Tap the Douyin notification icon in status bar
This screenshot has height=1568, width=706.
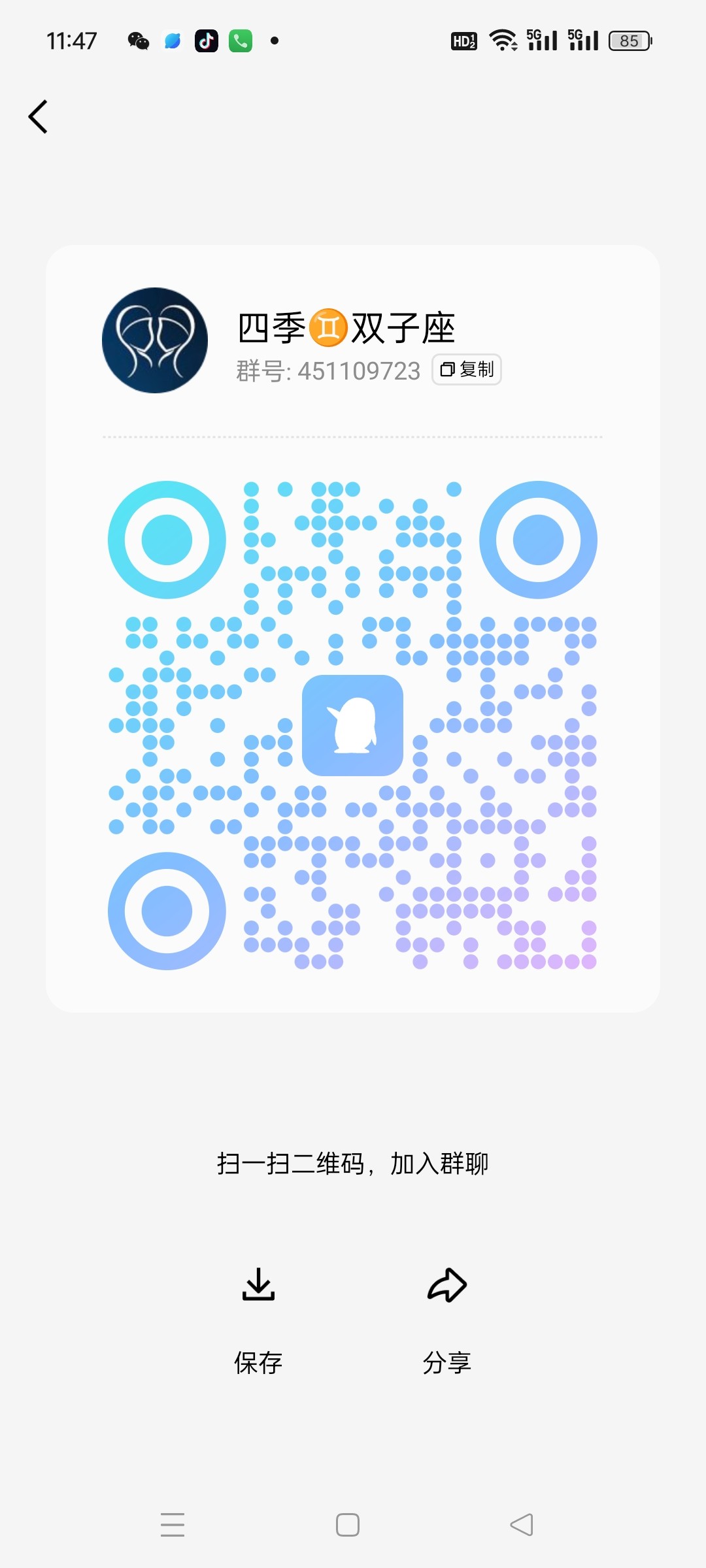point(205,41)
